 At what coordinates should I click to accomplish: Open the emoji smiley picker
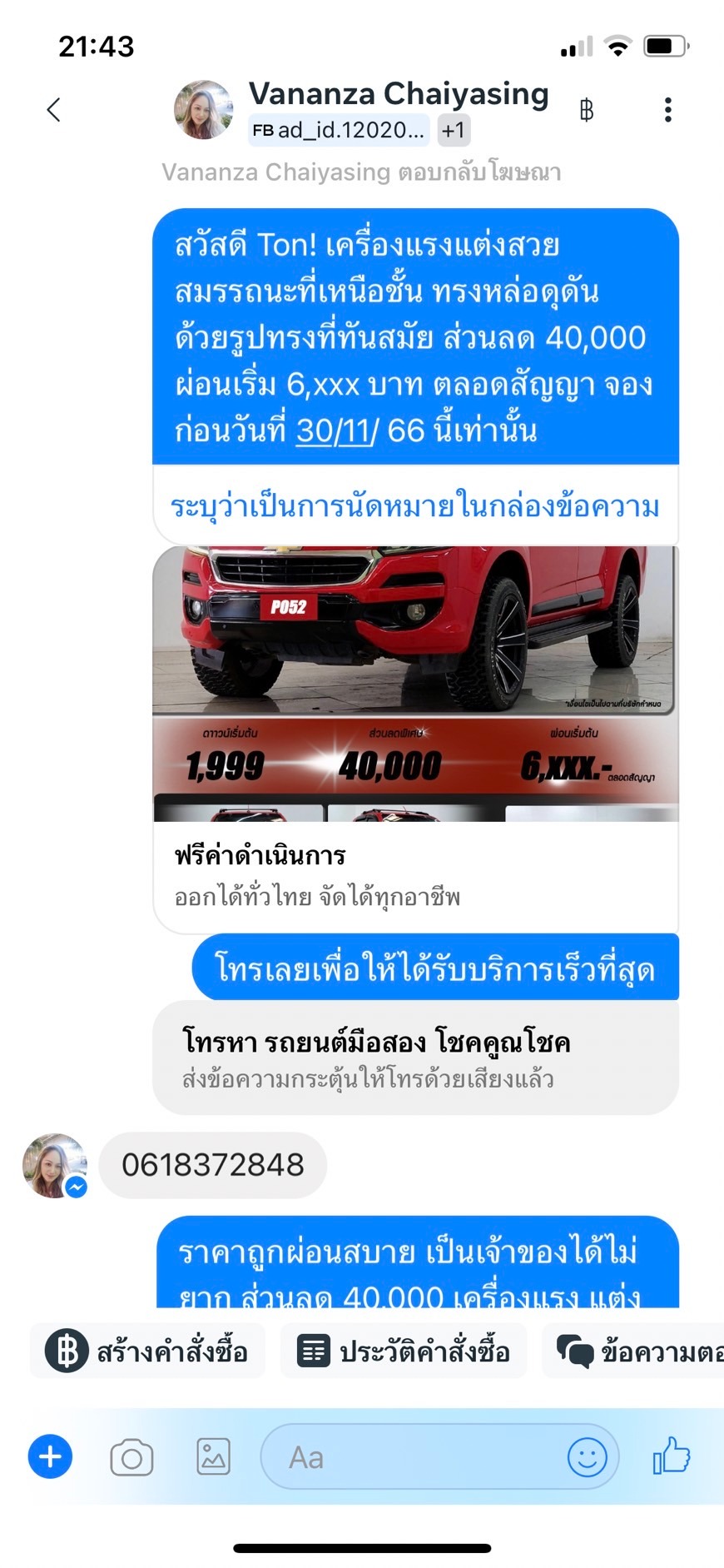587,1457
